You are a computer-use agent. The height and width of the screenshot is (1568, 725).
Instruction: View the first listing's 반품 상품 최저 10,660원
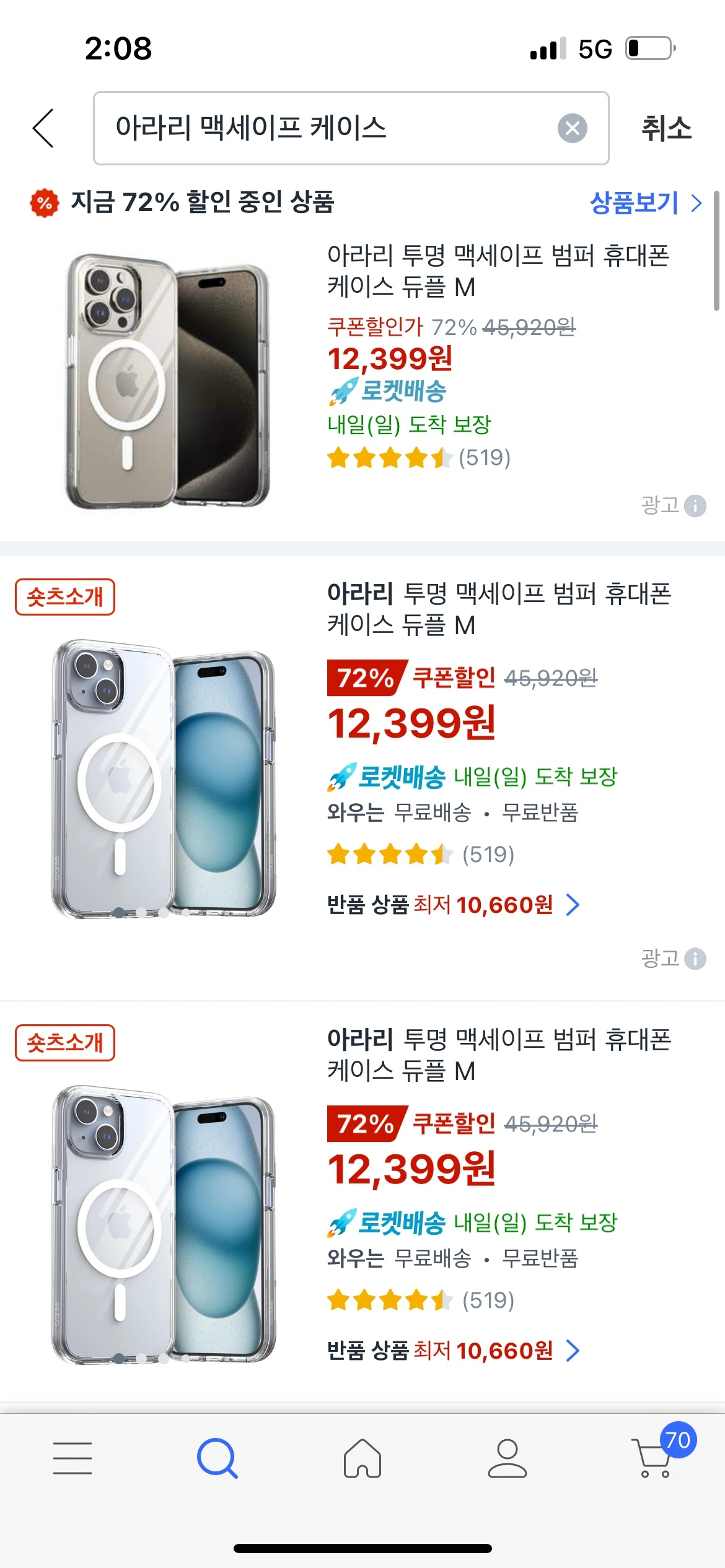coord(453,905)
